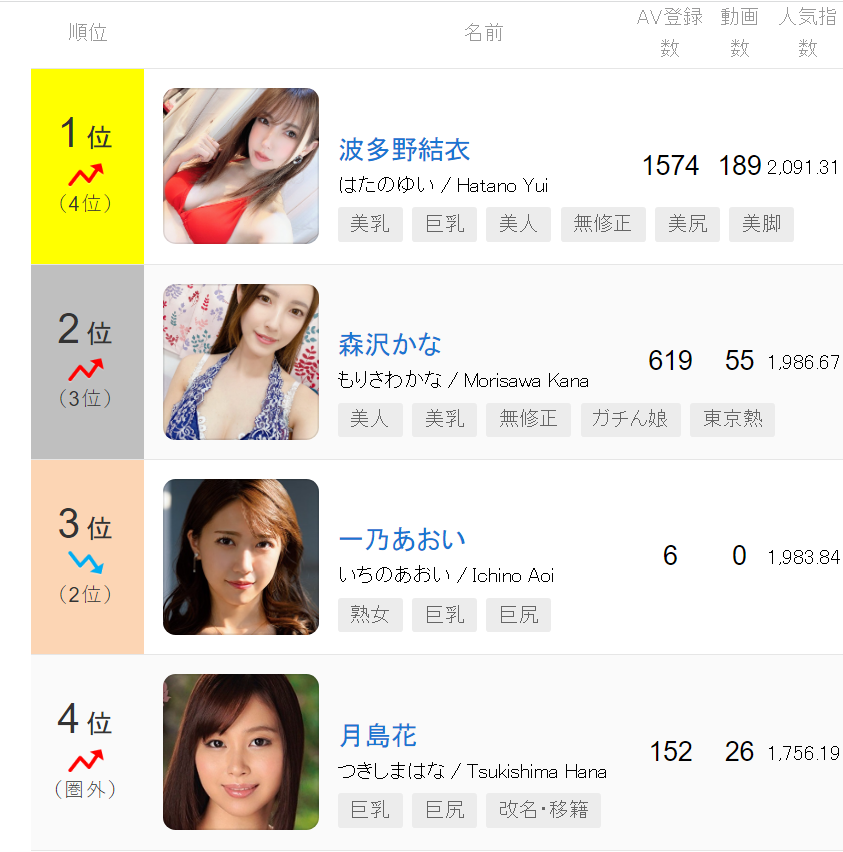This screenshot has height=852, width=843.
Task: Select the ガチん娘 tag chip
Action: 630,419
